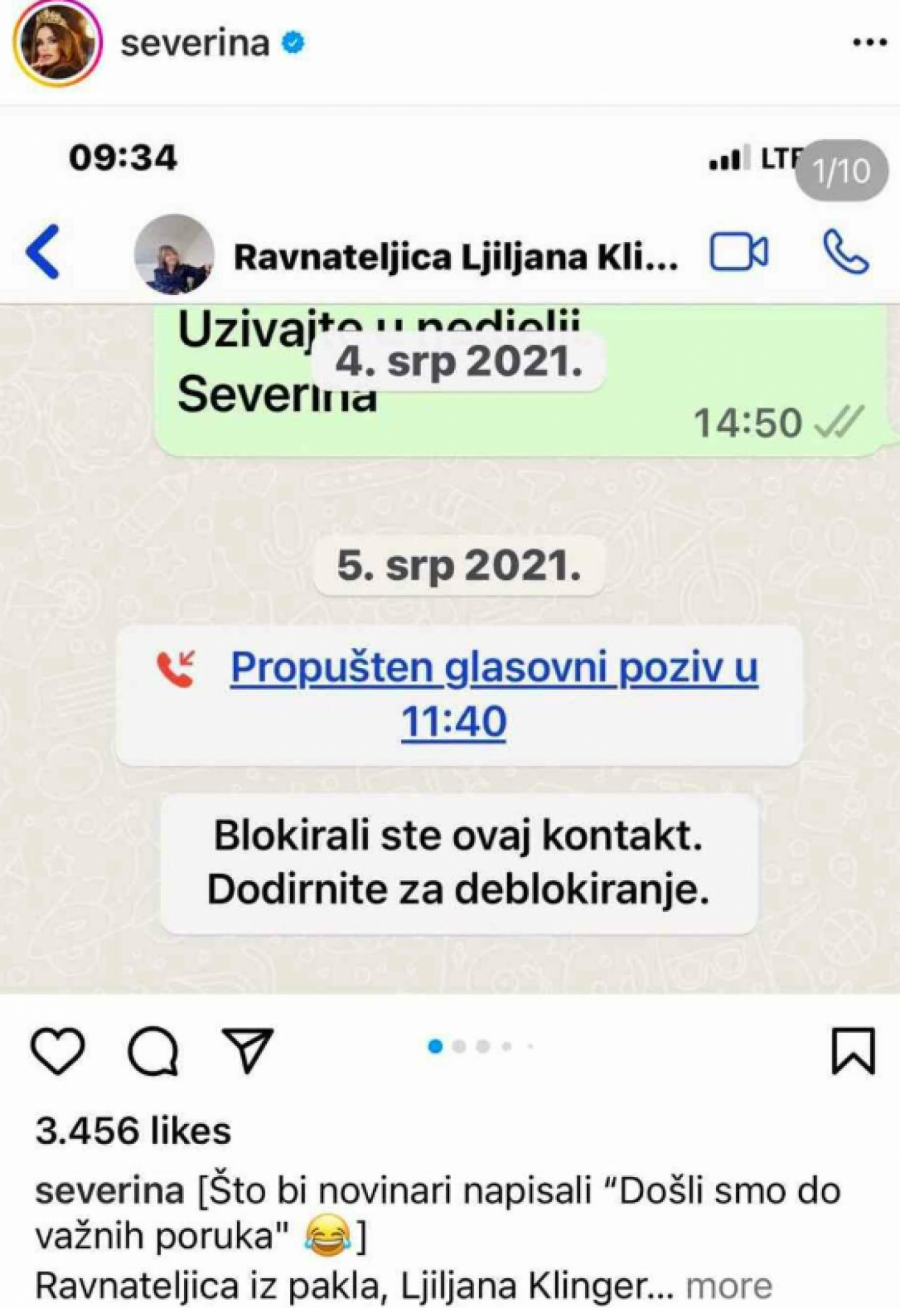Open the post overflow menu
This screenshot has width=900, height=1308.
coord(867,45)
